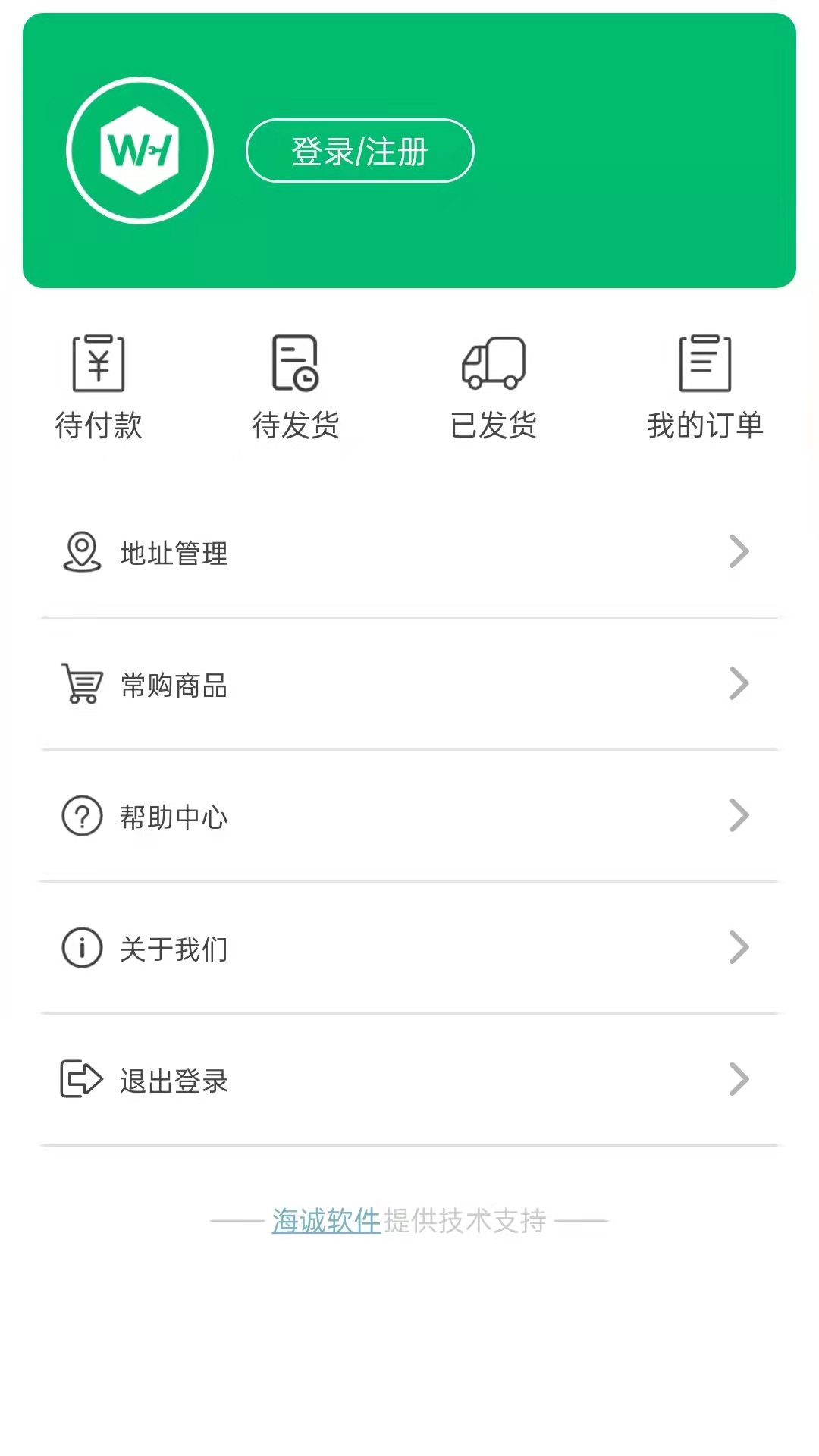Open the 已发货 shipped orders truck icon
Screen dimensions: 819x1456
(493, 363)
